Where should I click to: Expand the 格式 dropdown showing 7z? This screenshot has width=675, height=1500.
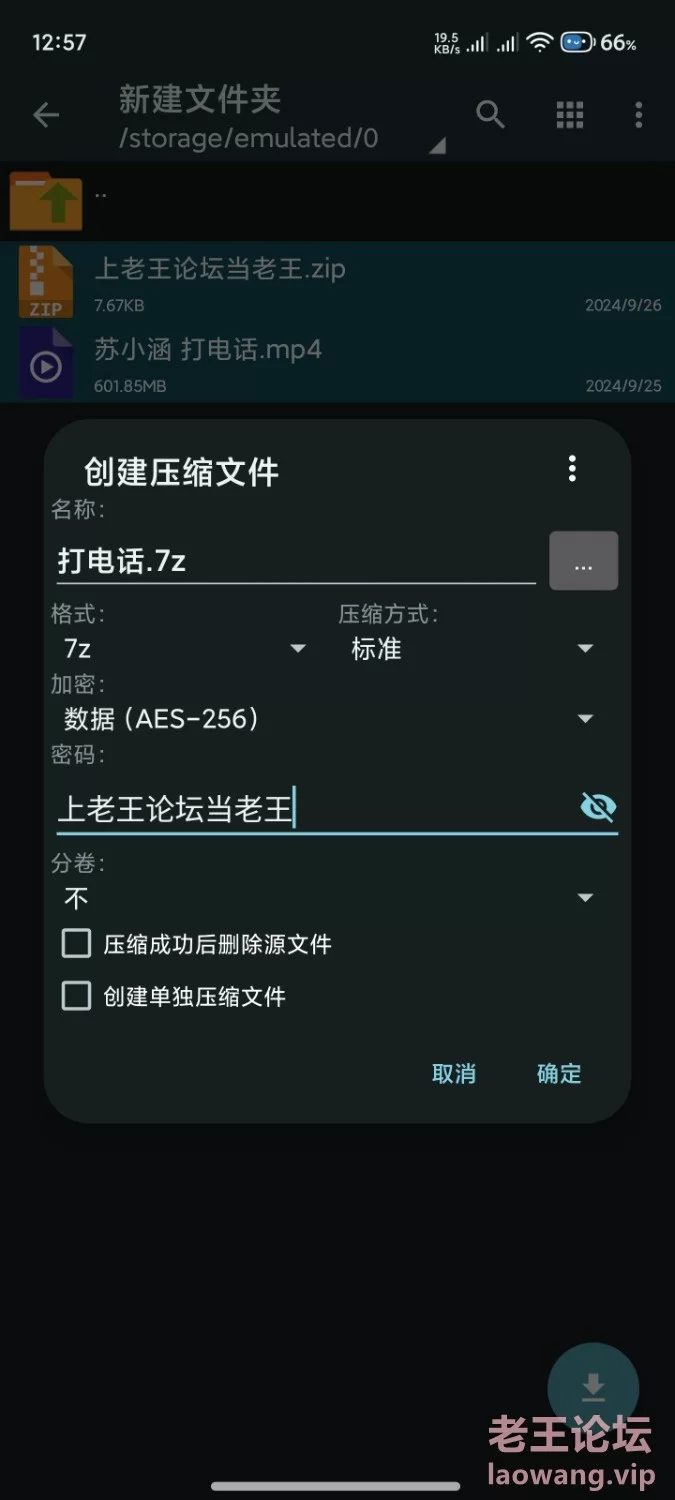184,648
